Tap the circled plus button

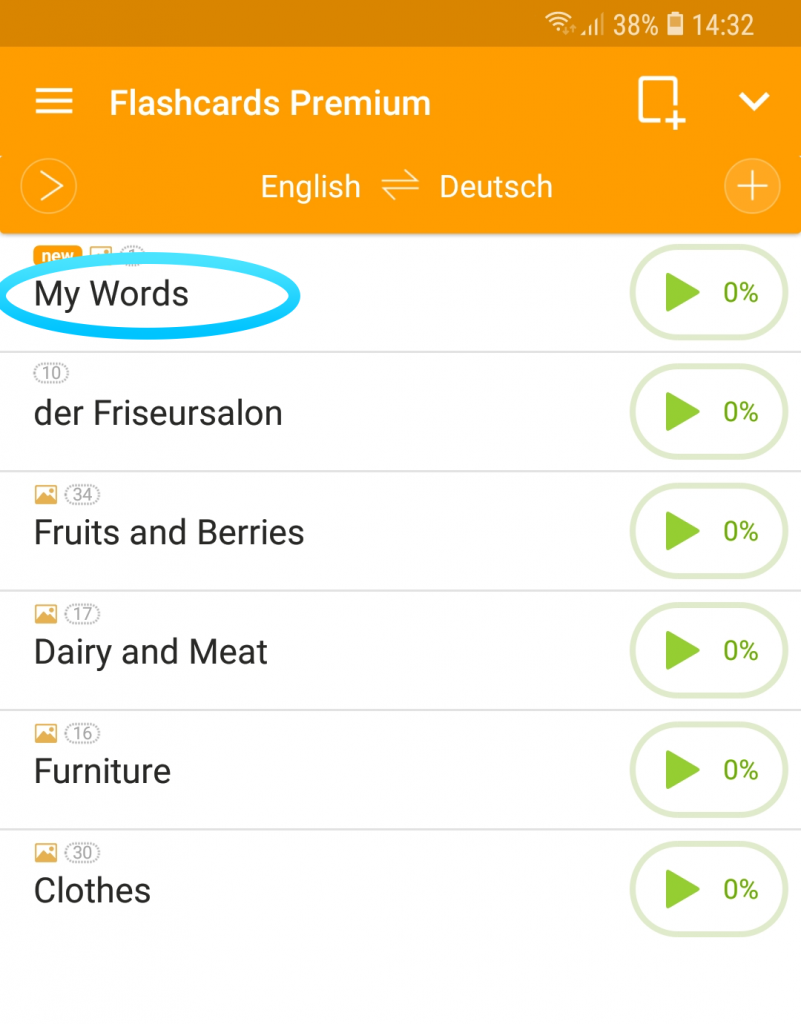click(x=752, y=186)
